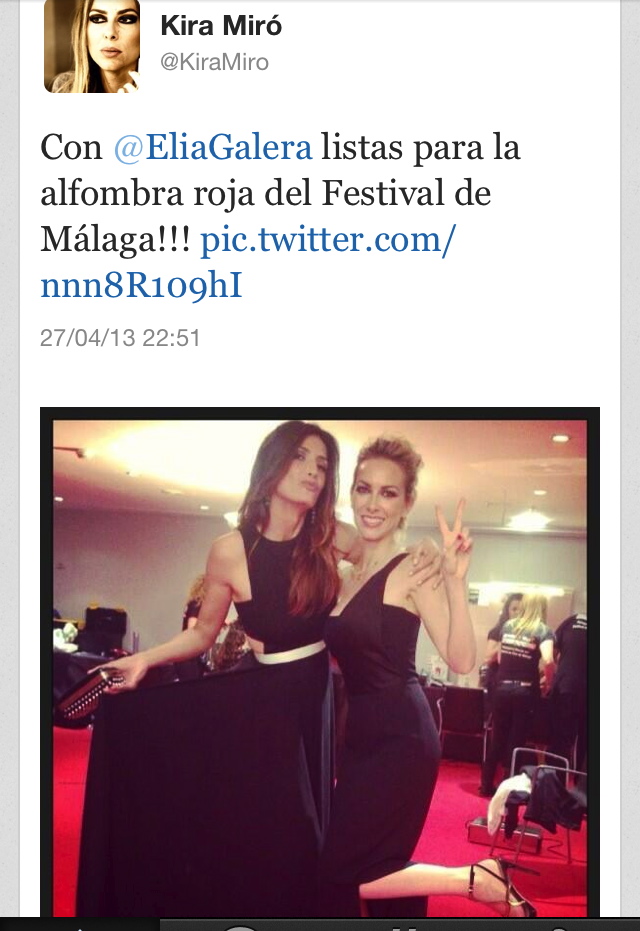640x931 pixels.
Task: Open Kira Miró's profile picture
Action: 92,47
